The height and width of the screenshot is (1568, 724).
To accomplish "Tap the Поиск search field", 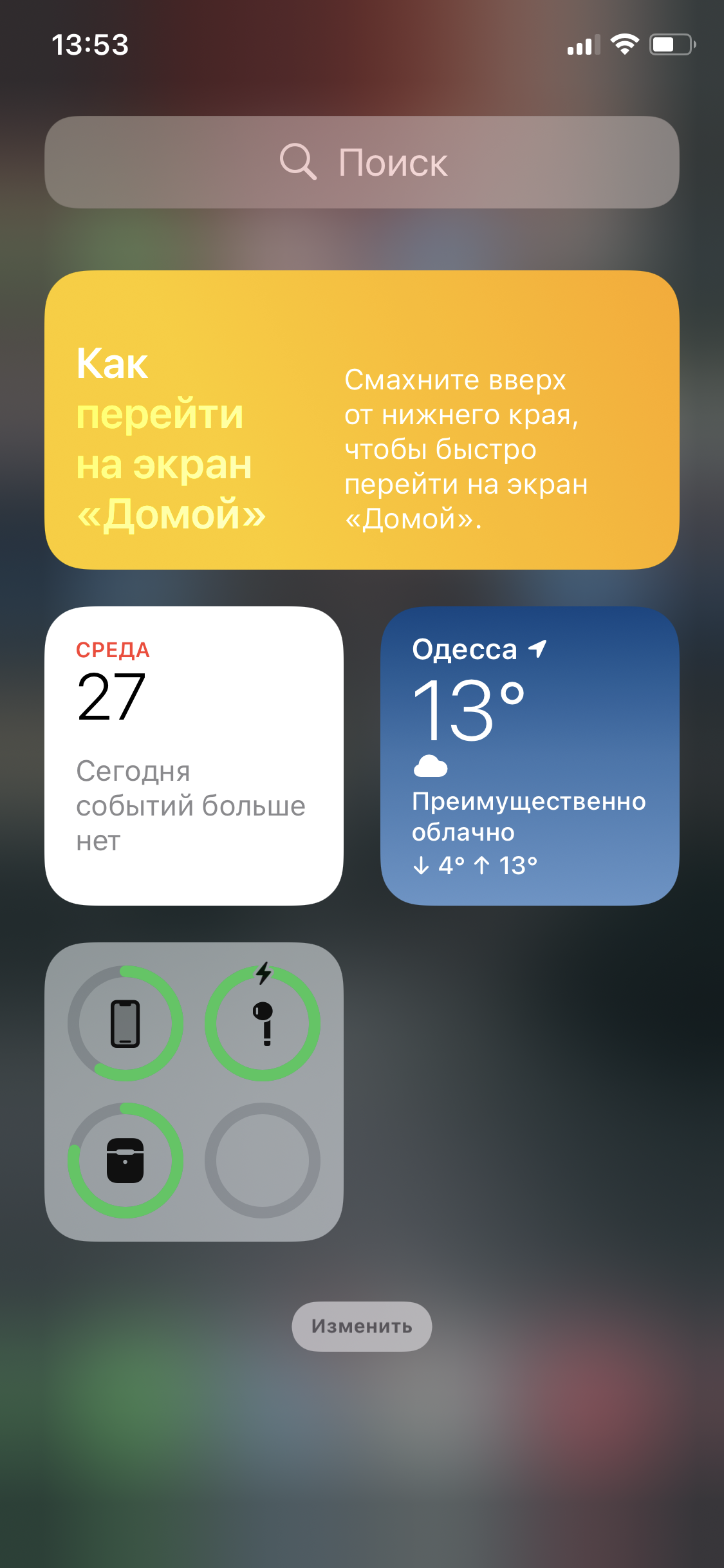I will [362, 162].
